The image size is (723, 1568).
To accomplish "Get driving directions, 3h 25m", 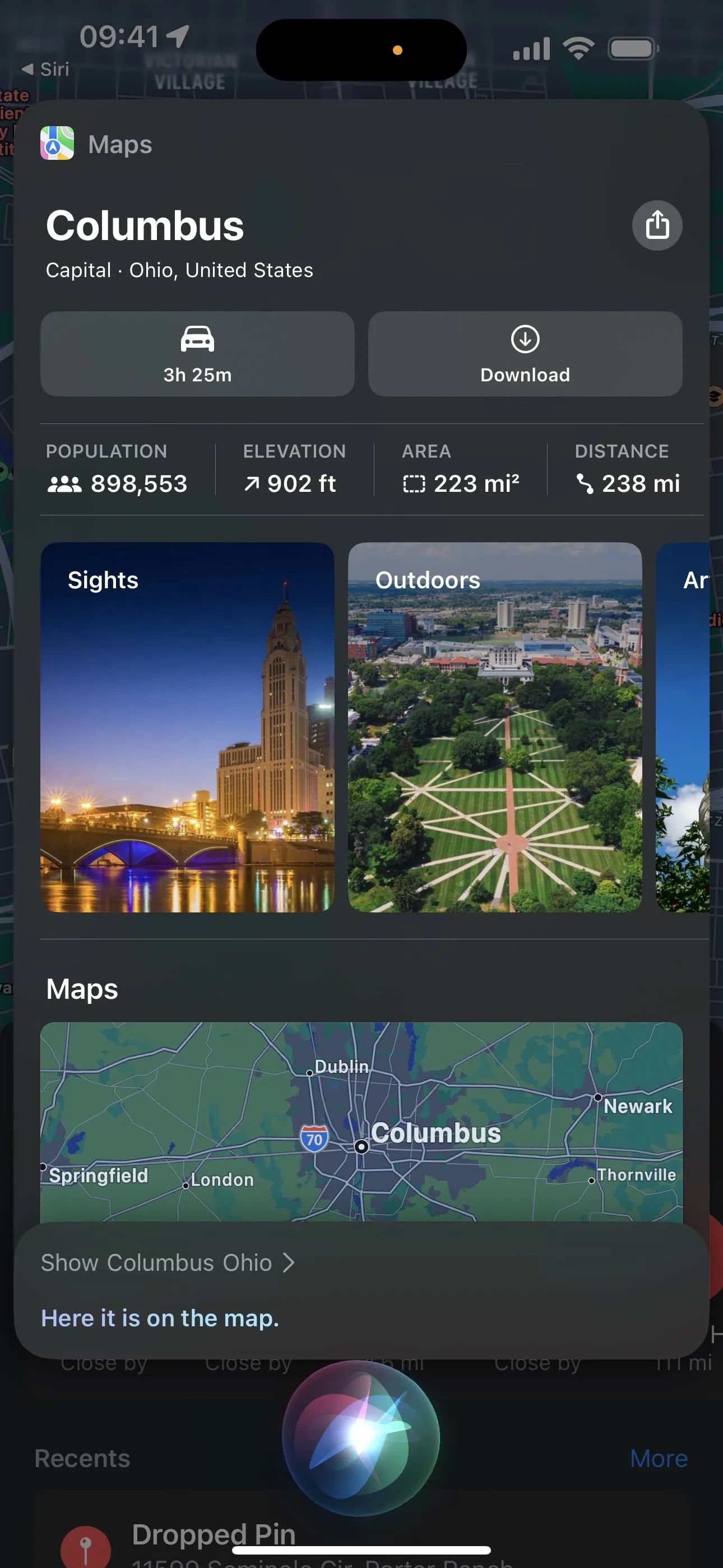I will coord(197,354).
